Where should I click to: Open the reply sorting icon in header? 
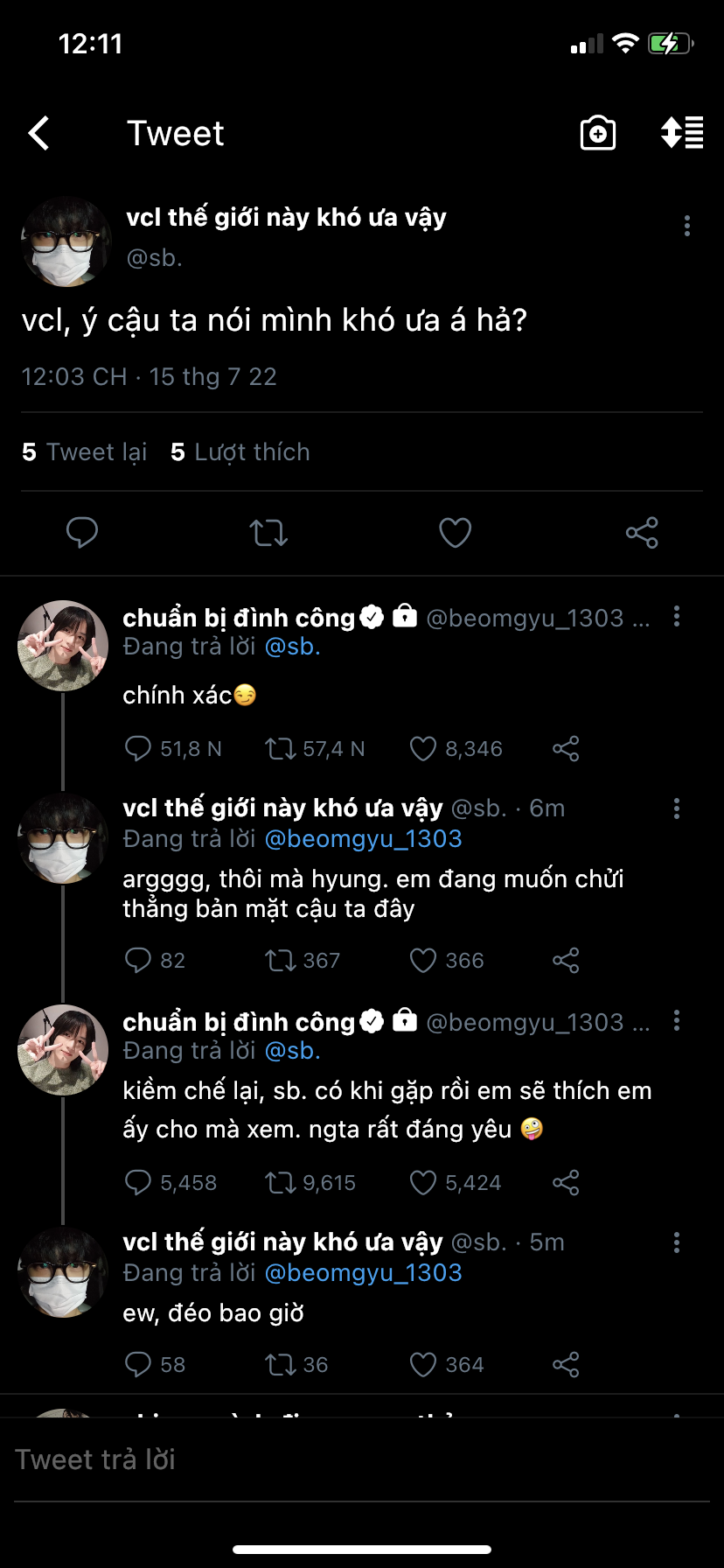682,133
